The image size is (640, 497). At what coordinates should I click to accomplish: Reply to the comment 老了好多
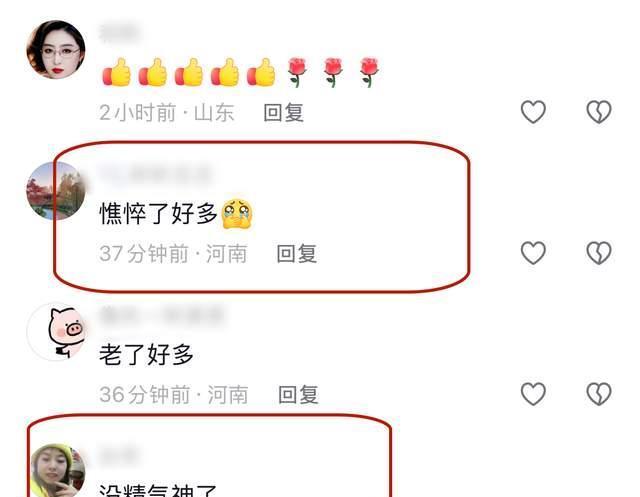pos(297,394)
